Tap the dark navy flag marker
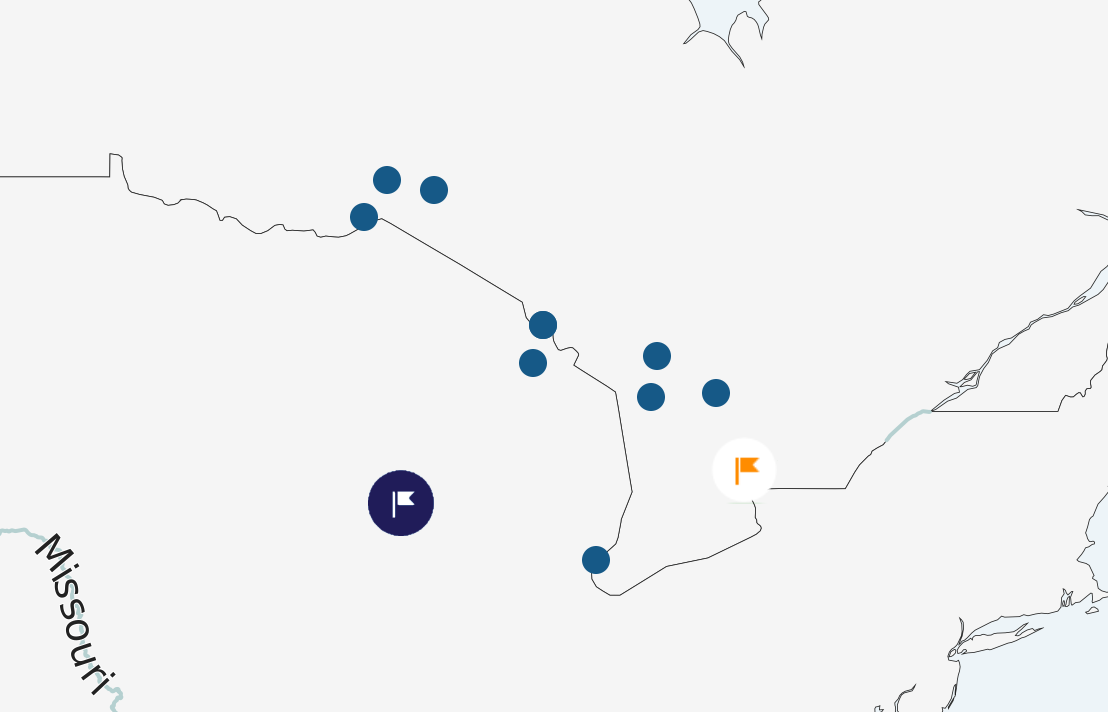The image size is (1108, 712). (401, 503)
